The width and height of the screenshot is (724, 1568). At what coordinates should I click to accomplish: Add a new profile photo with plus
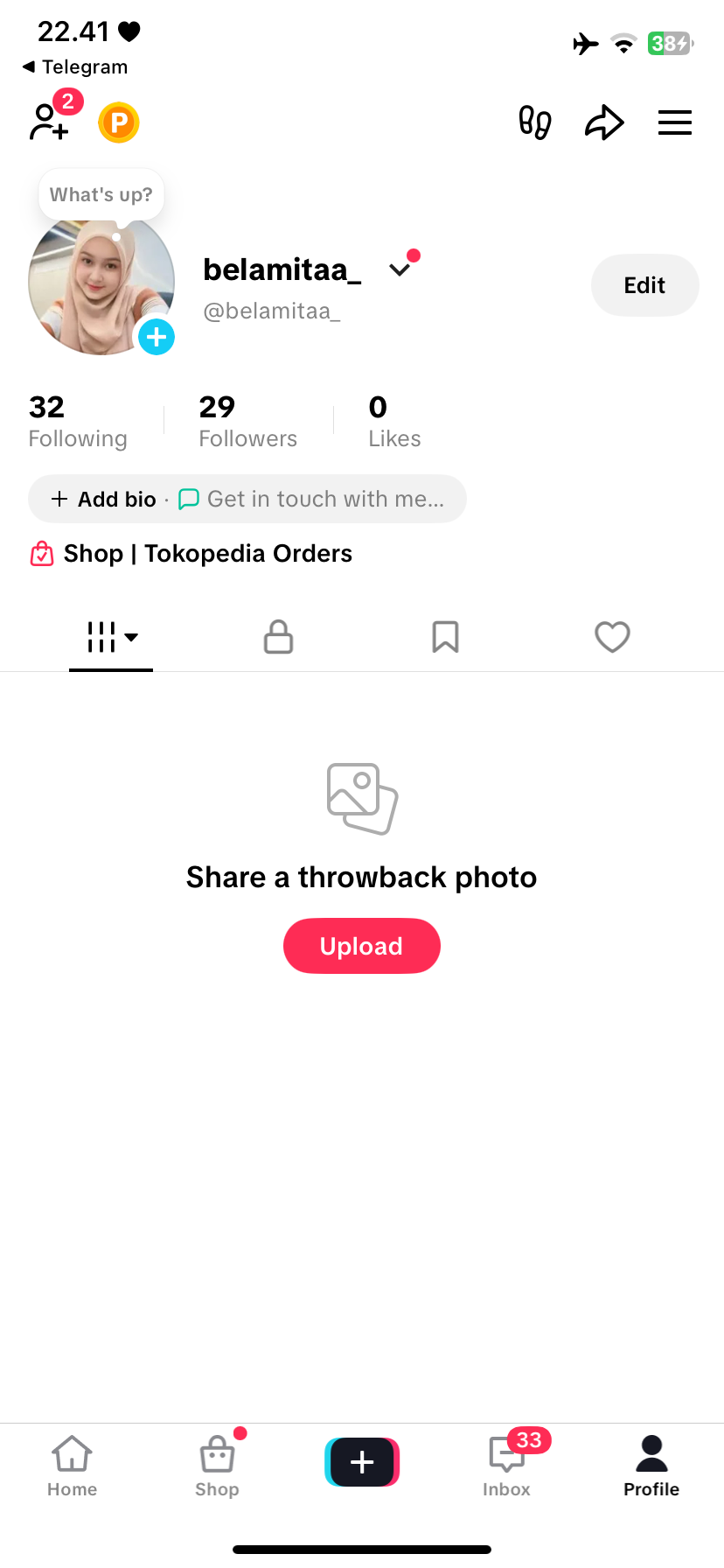pos(157,337)
